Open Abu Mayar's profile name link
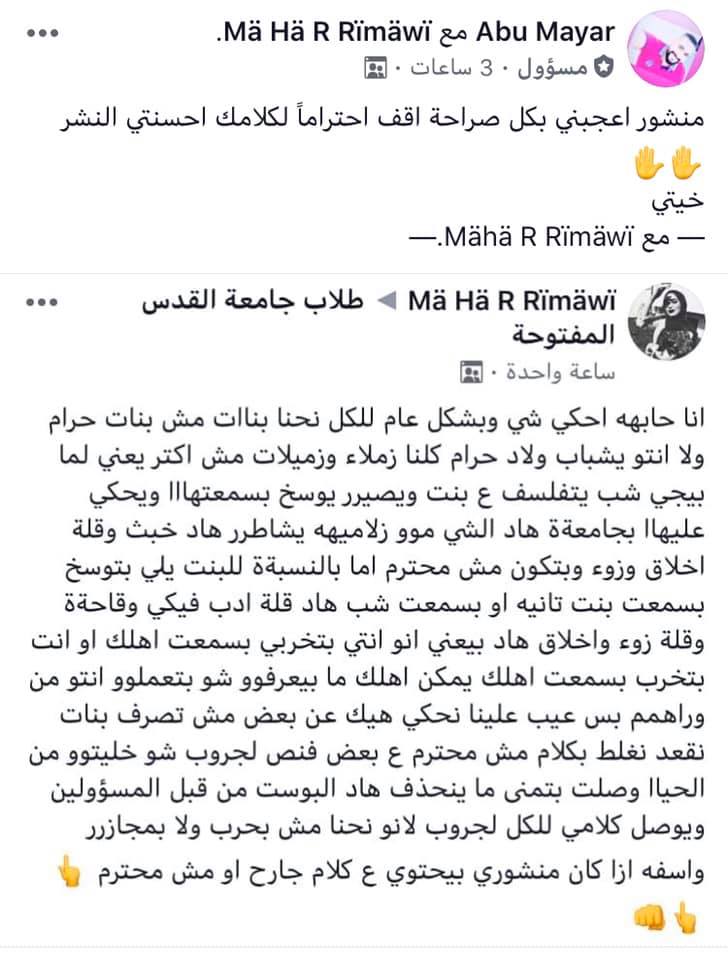Image resolution: width=728 pixels, height=960 pixels. 545,32
